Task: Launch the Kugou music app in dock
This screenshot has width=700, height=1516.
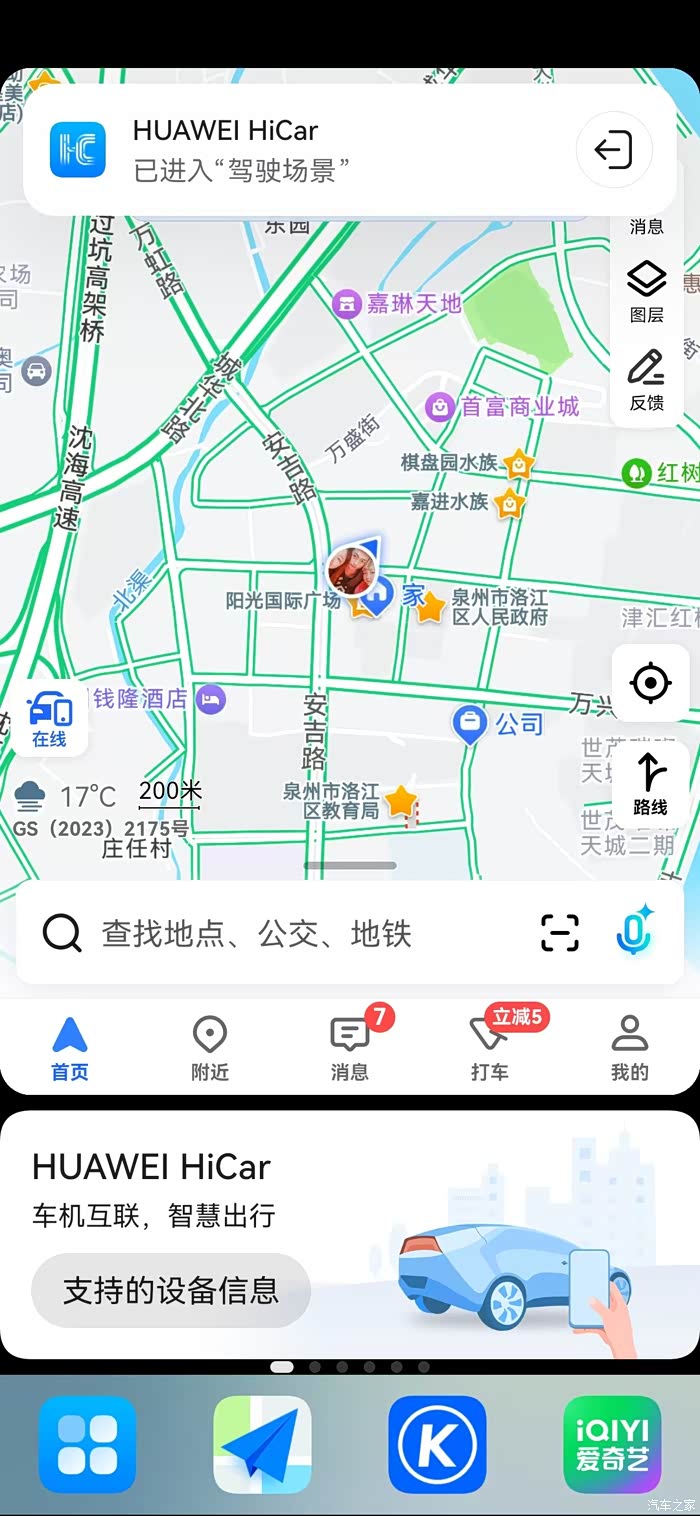Action: coord(437,1445)
